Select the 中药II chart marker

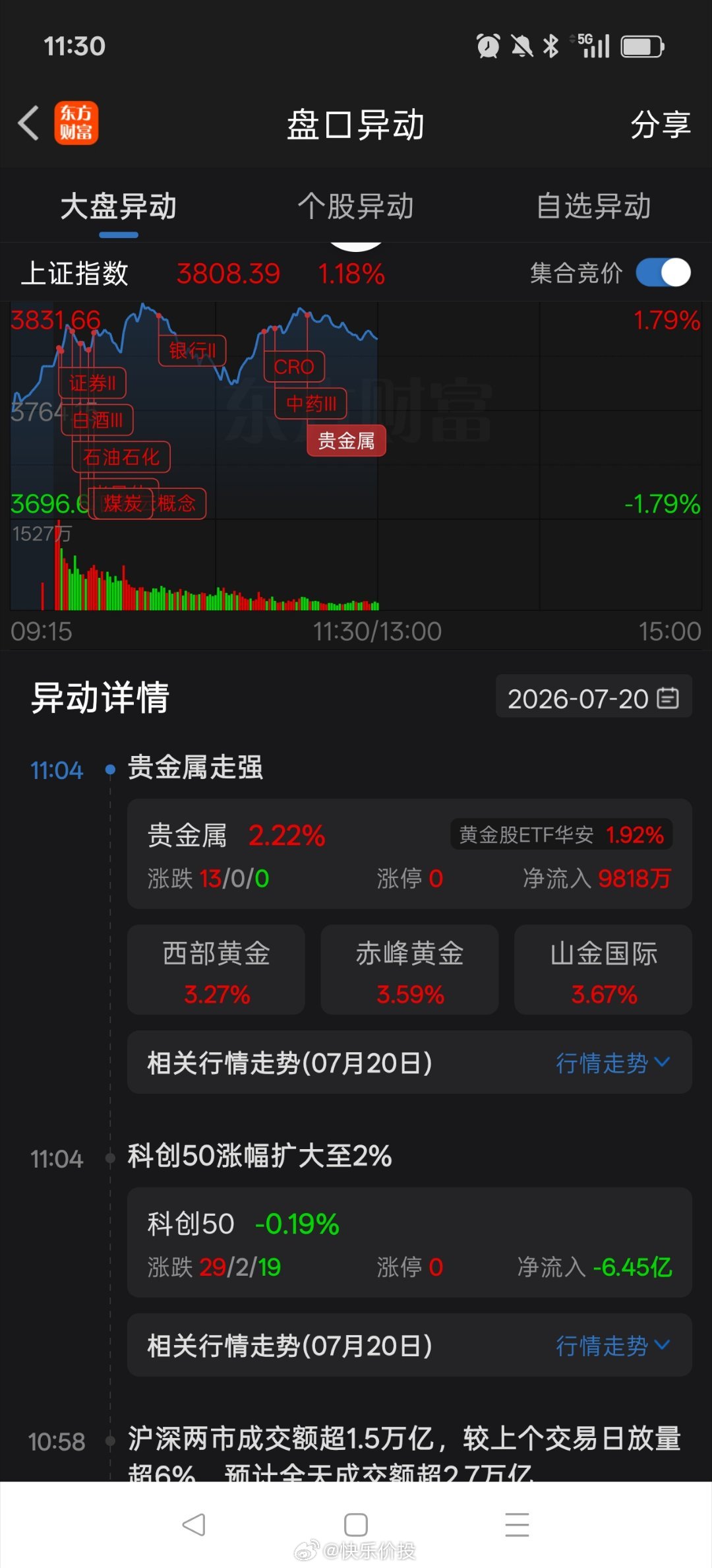[x=312, y=403]
